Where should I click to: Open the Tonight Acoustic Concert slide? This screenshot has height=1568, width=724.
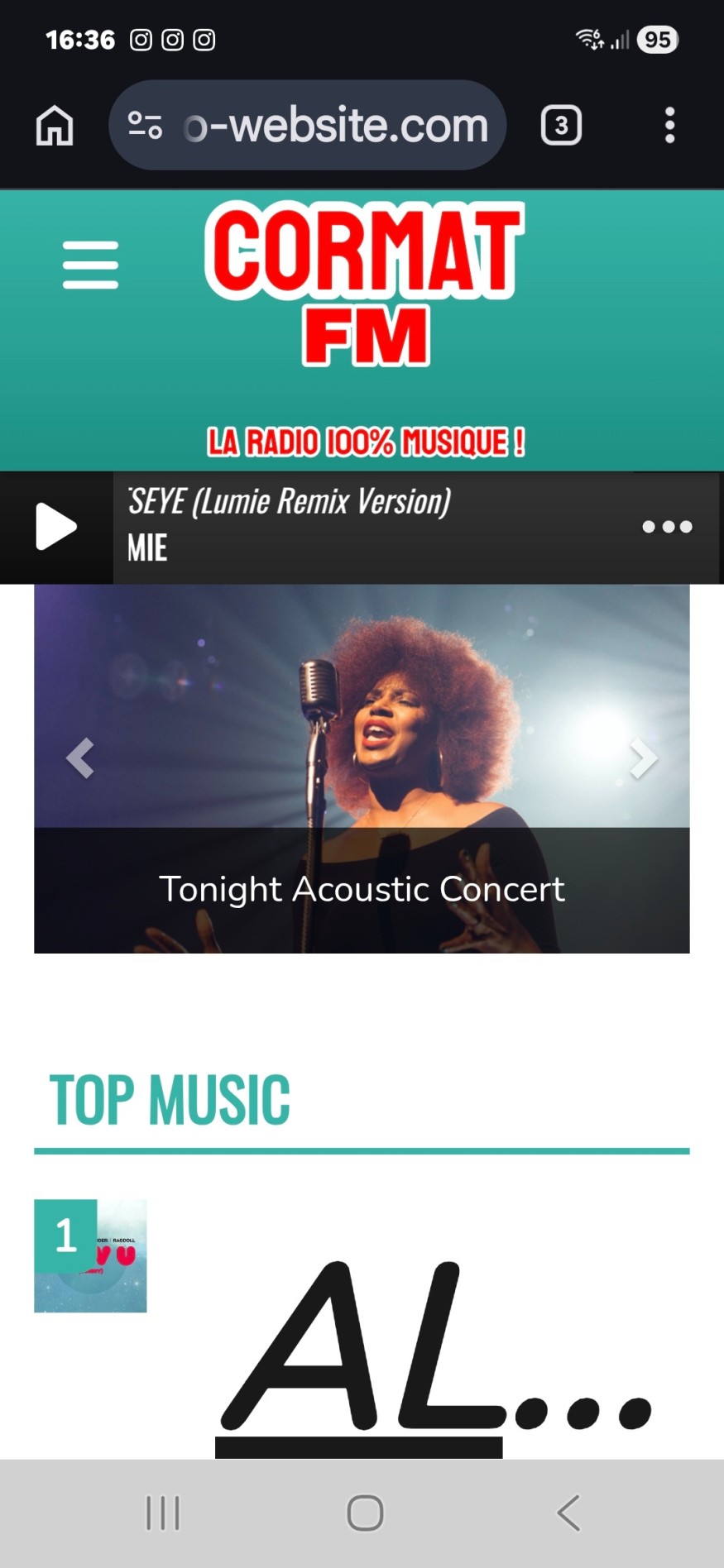[x=362, y=889]
